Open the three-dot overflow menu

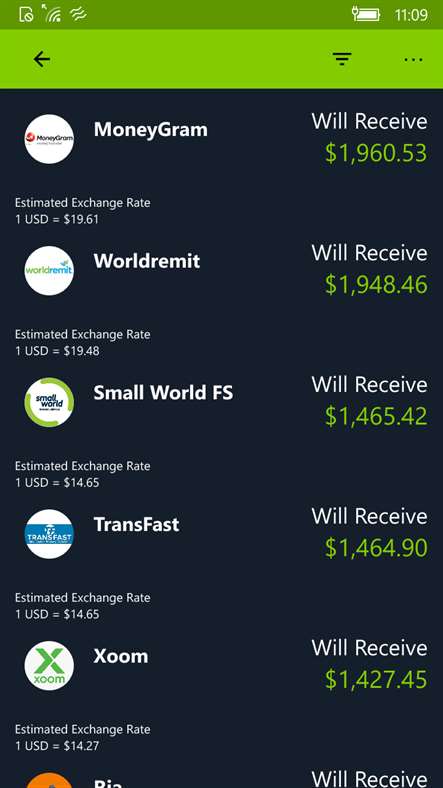[x=413, y=59]
